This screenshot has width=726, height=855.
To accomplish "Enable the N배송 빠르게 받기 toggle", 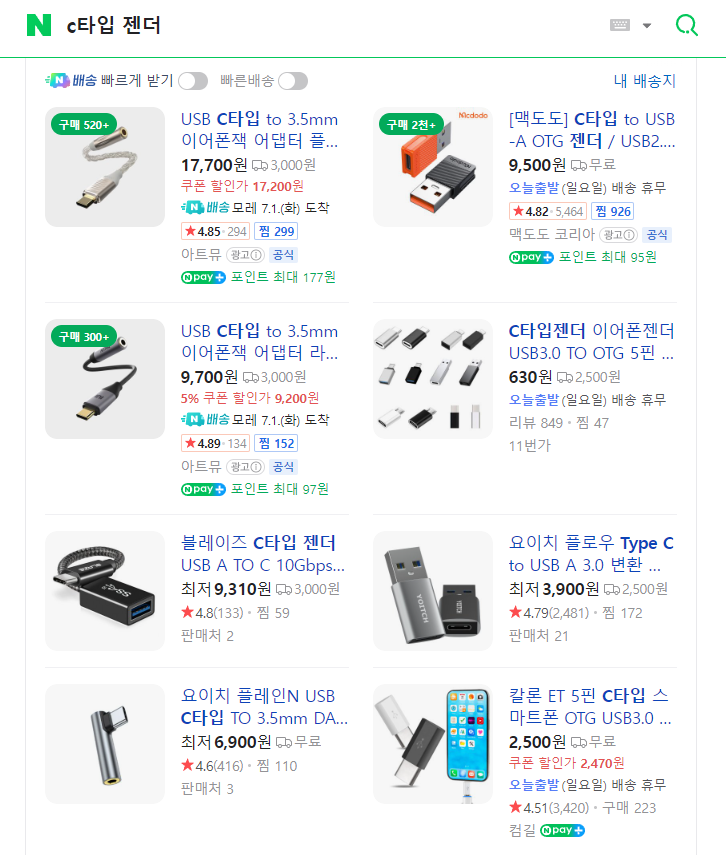I will tap(192, 81).
